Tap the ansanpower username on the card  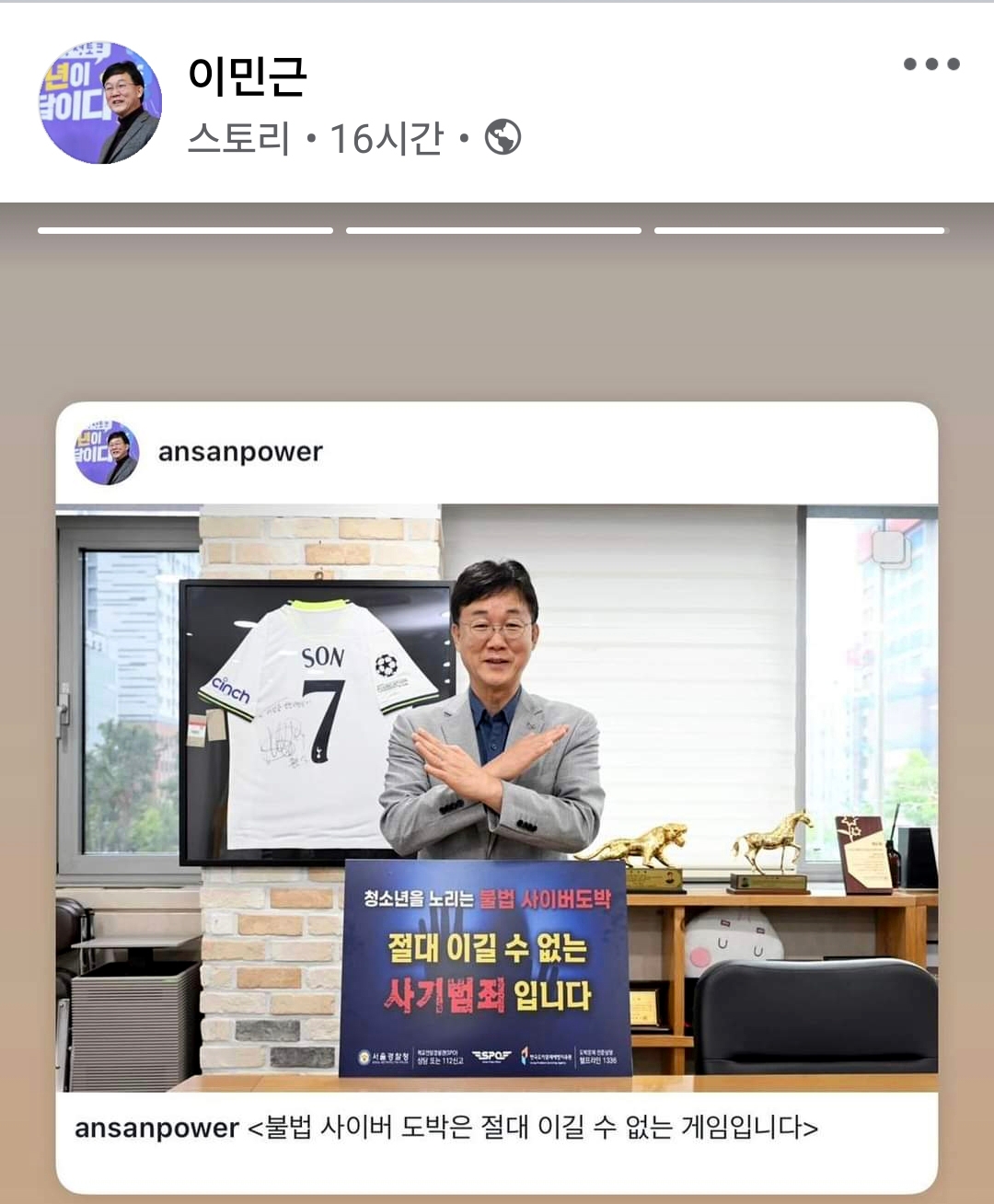(240, 452)
